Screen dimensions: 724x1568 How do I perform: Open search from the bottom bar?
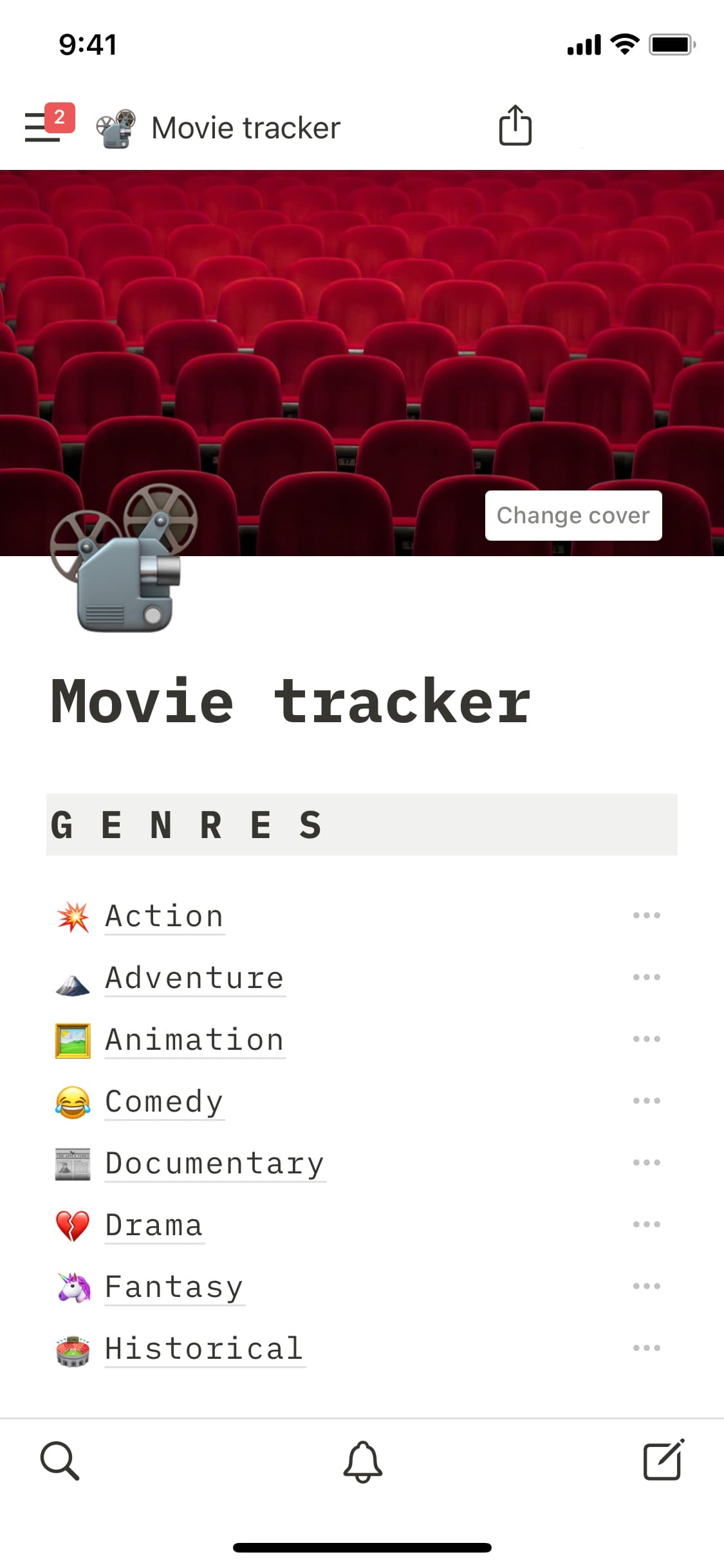(x=60, y=1461)
